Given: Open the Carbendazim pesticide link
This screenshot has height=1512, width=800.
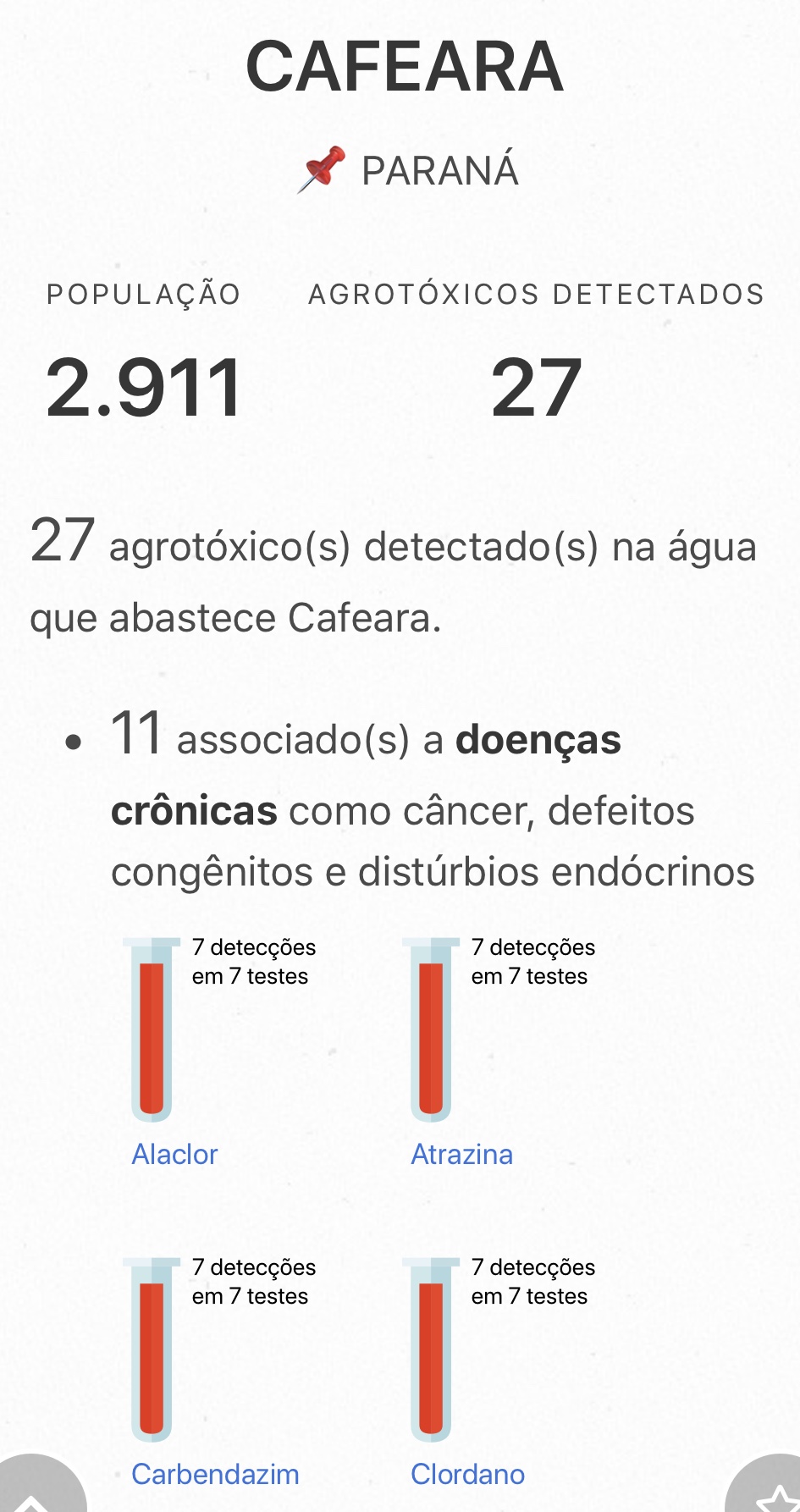Looking at the screenshot, I should coord(215,1474).
